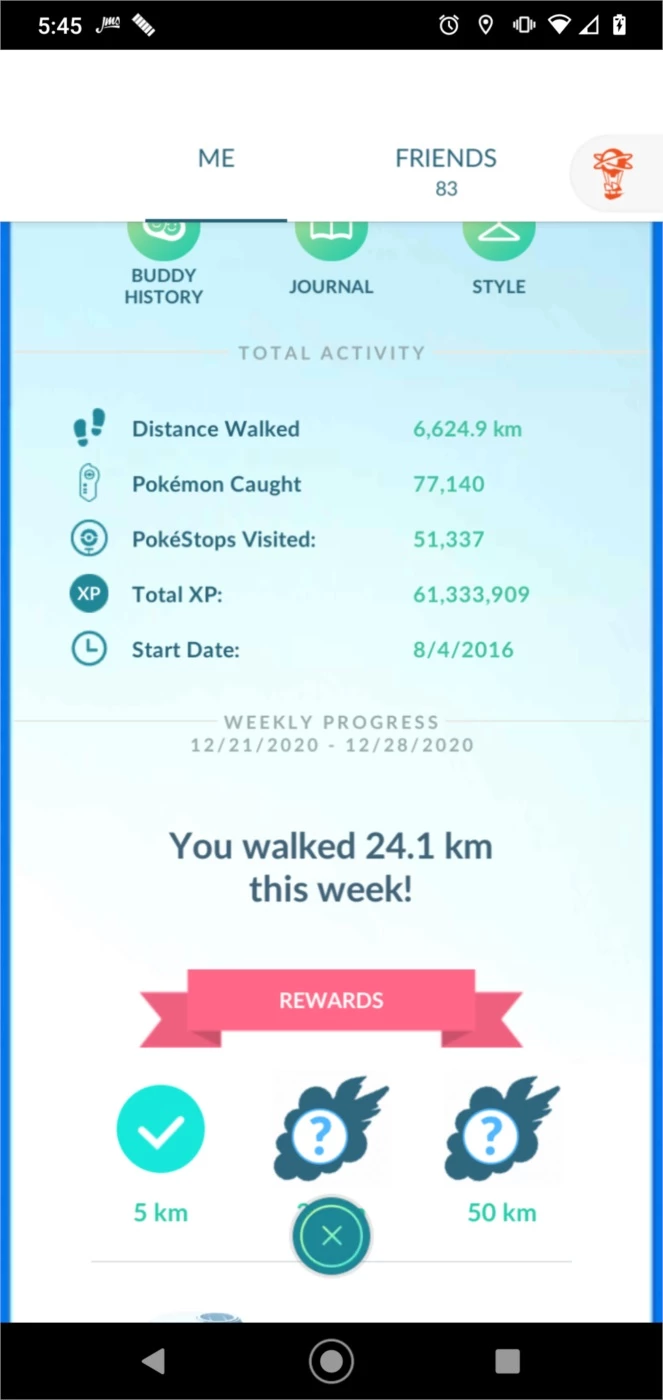663x1400 pixels.
Task: Open Buddy History
Action: click(x=163, y=262)
